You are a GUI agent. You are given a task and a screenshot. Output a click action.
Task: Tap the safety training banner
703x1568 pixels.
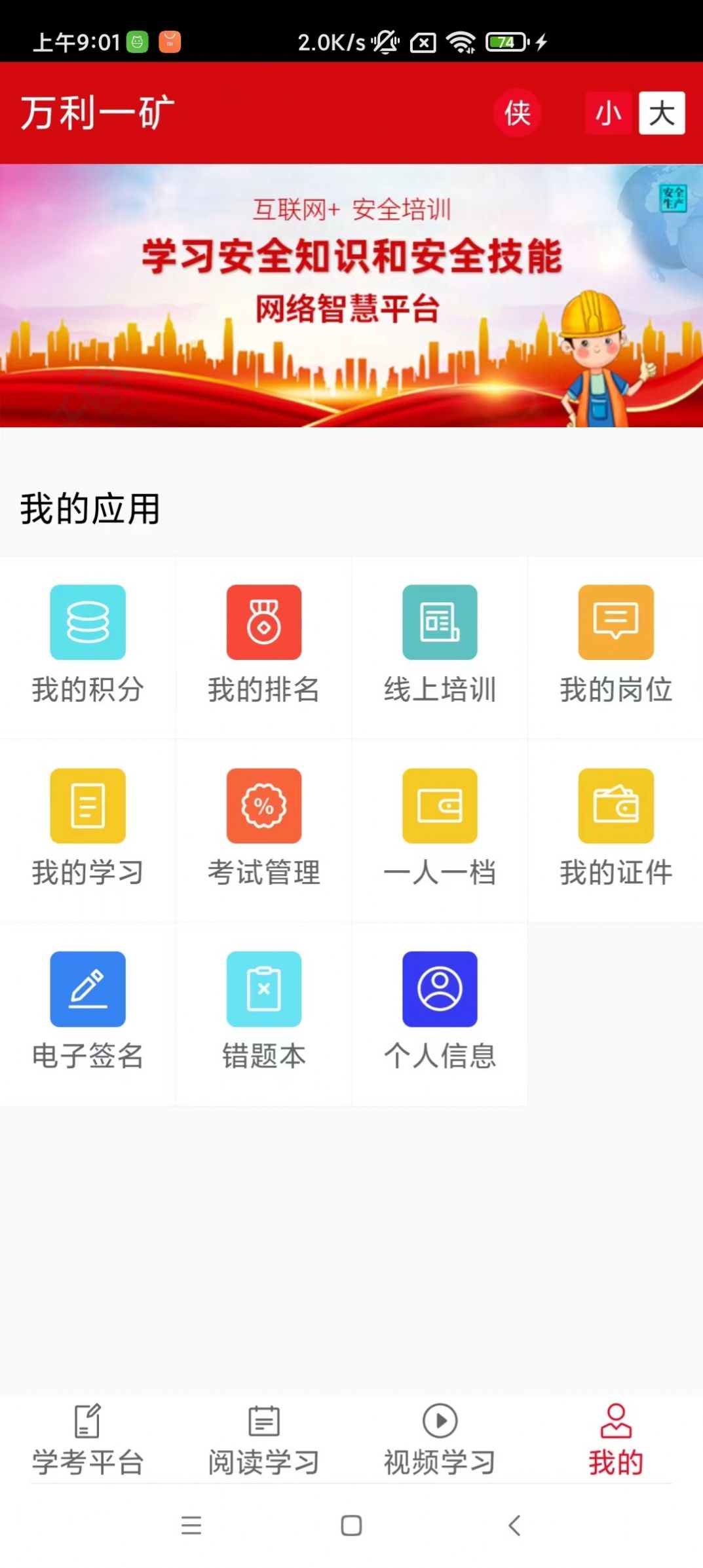point(351,295)
